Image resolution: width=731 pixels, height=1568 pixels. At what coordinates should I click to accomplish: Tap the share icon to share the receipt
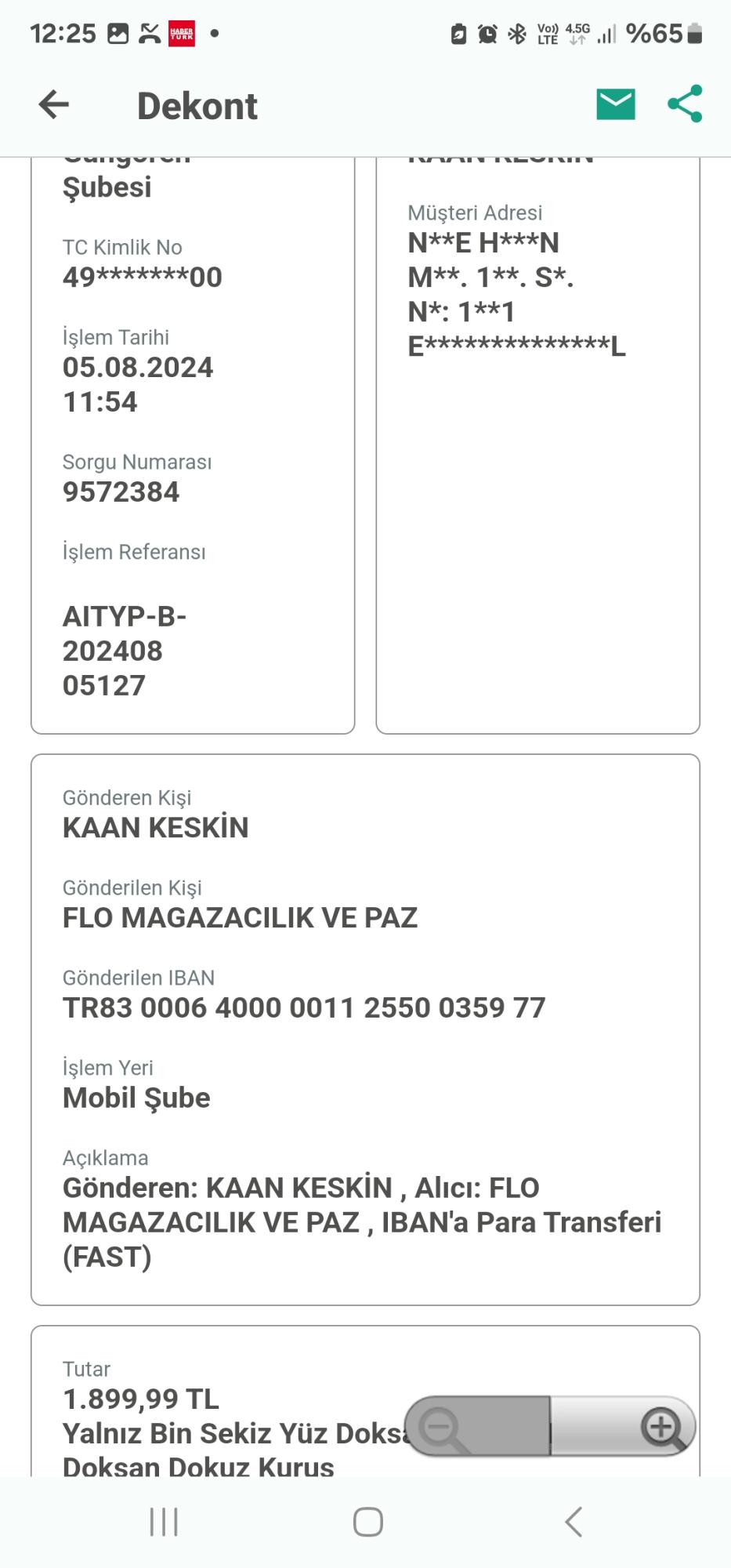click(683, 103)
